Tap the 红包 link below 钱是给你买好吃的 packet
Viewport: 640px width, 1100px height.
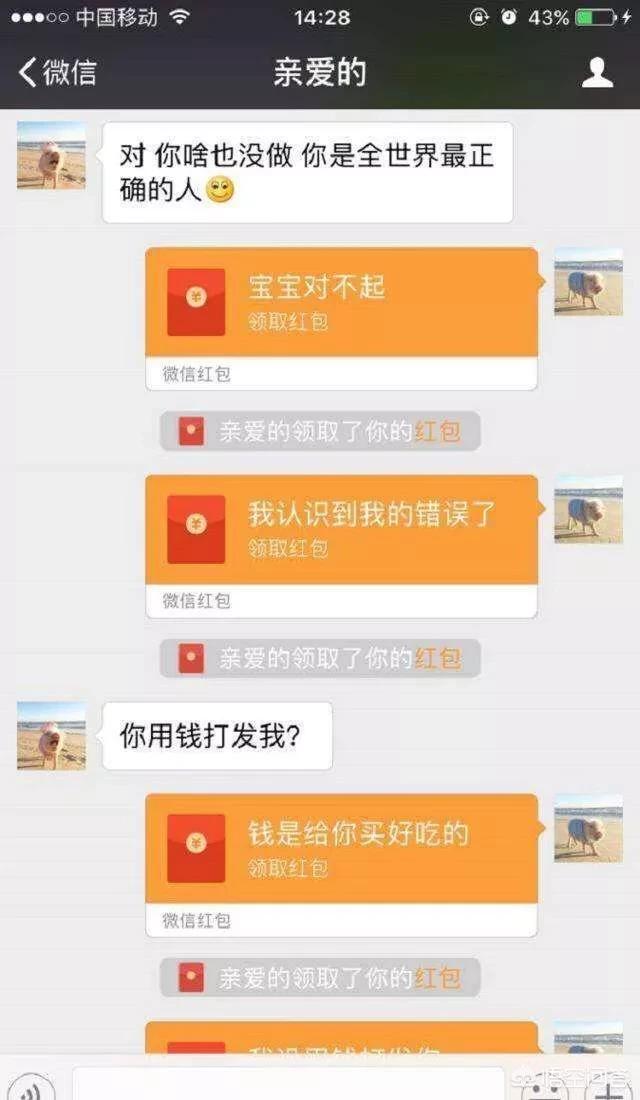[x=438, y=978]
